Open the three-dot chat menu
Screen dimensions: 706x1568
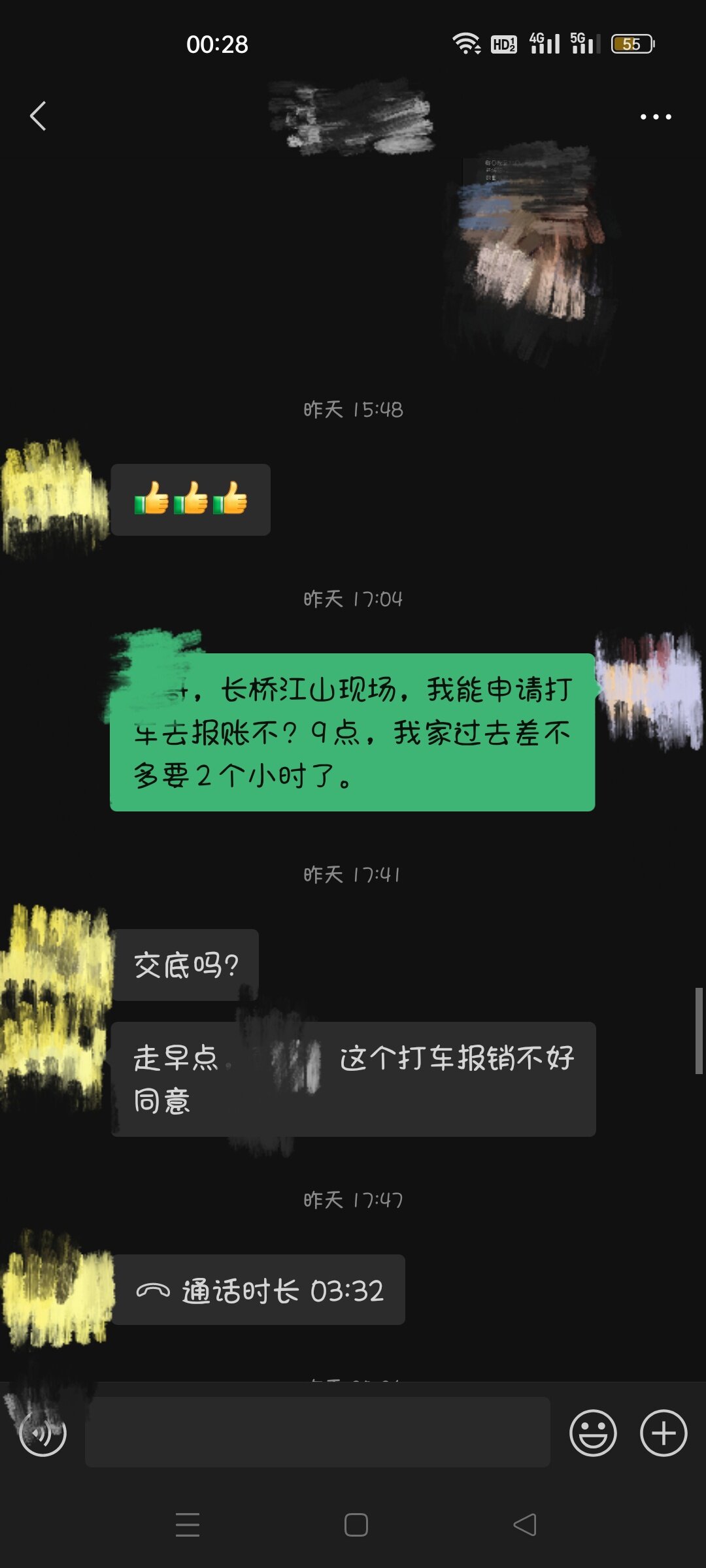click(656, 117)
